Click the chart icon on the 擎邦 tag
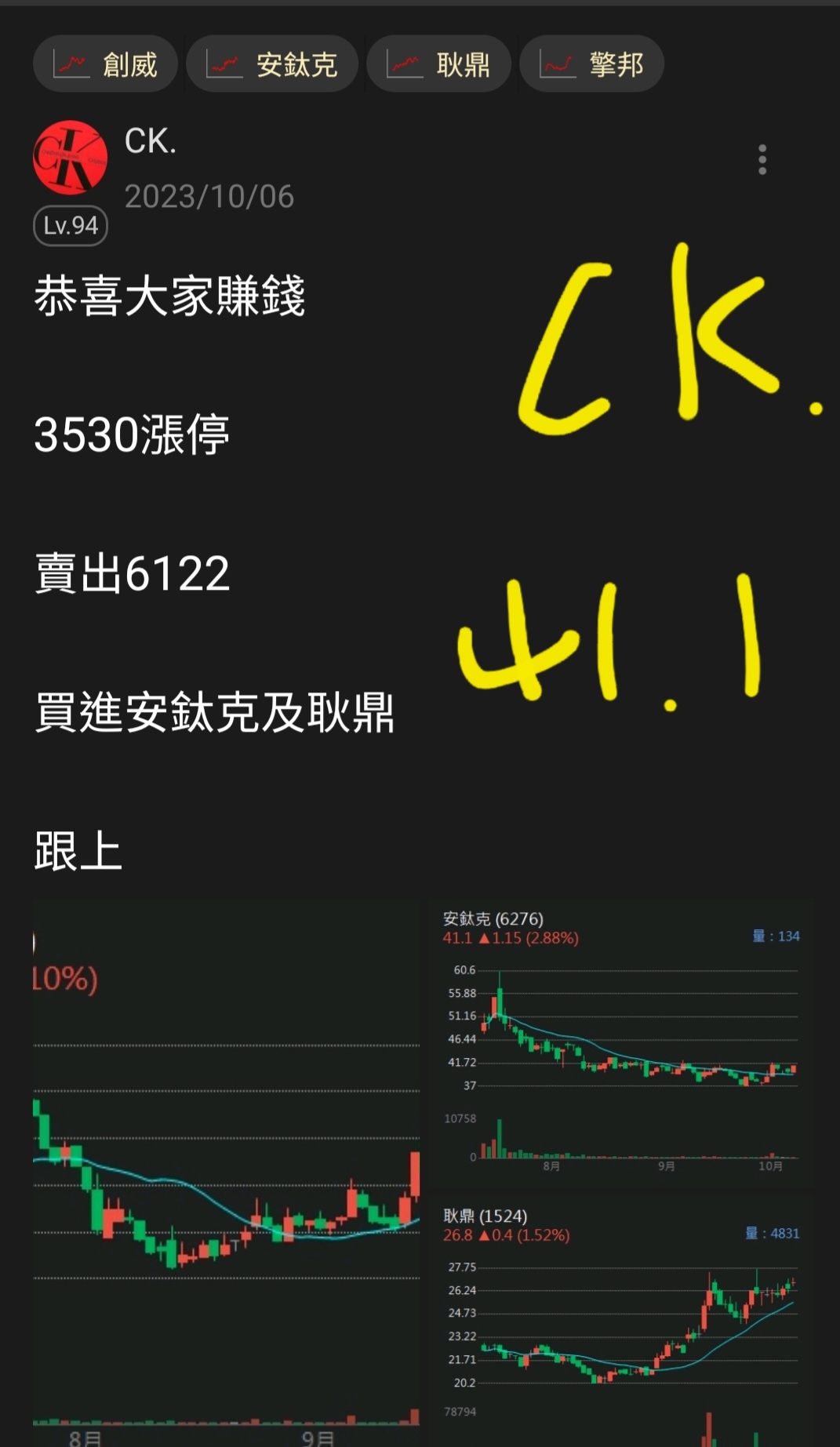Image resolution: width=840 pixels, height=1447 pixels. 557,64
